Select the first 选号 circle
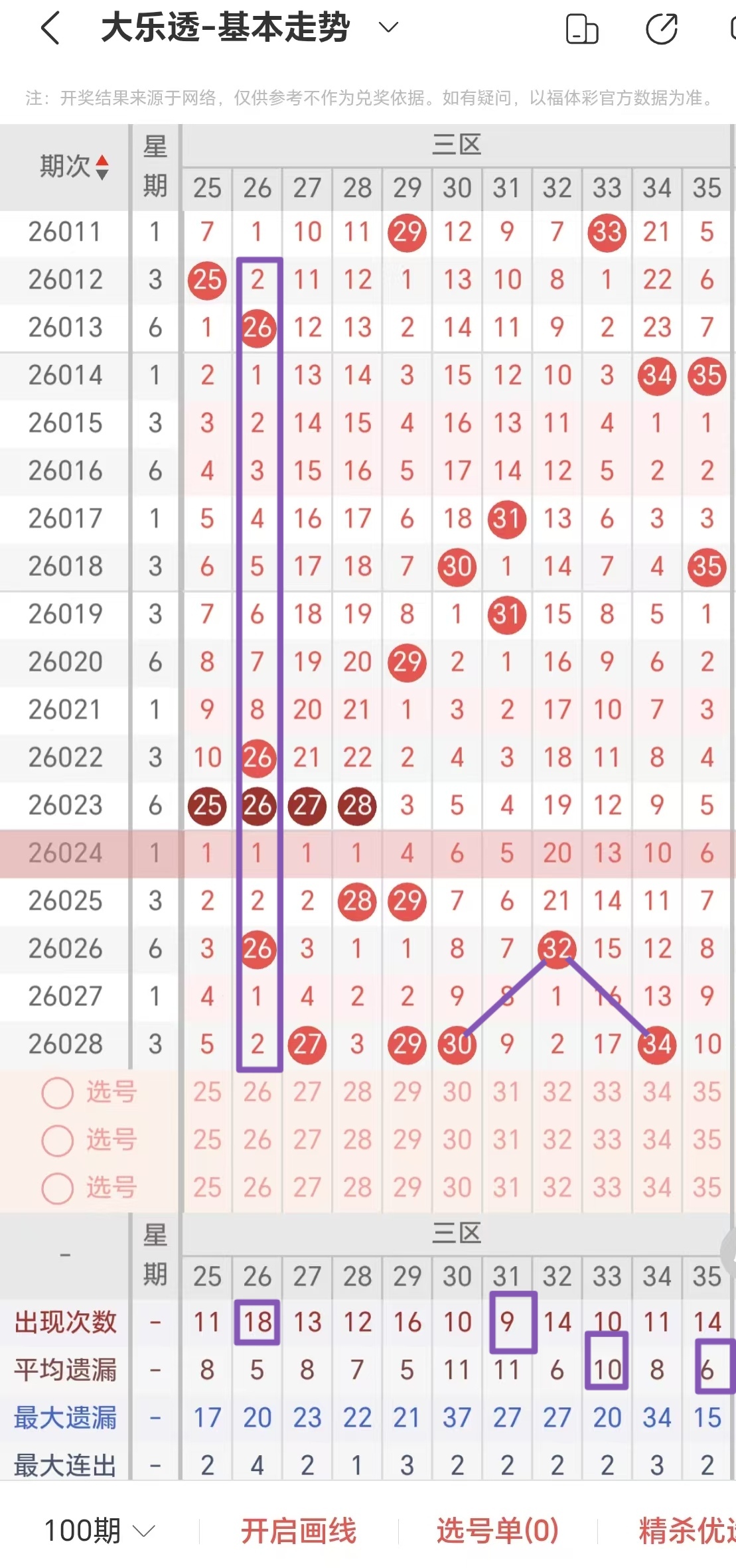 (58, 1093)
